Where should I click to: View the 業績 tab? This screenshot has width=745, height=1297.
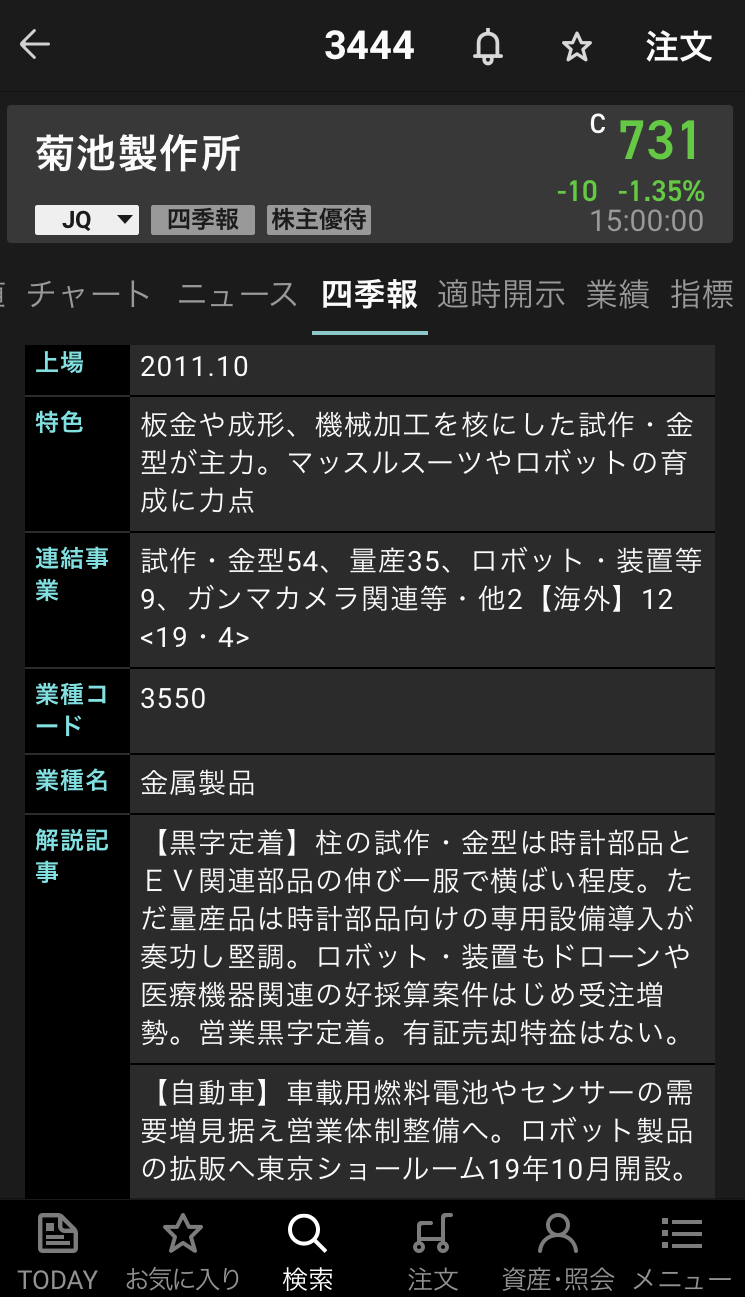(x=617, y=294)
